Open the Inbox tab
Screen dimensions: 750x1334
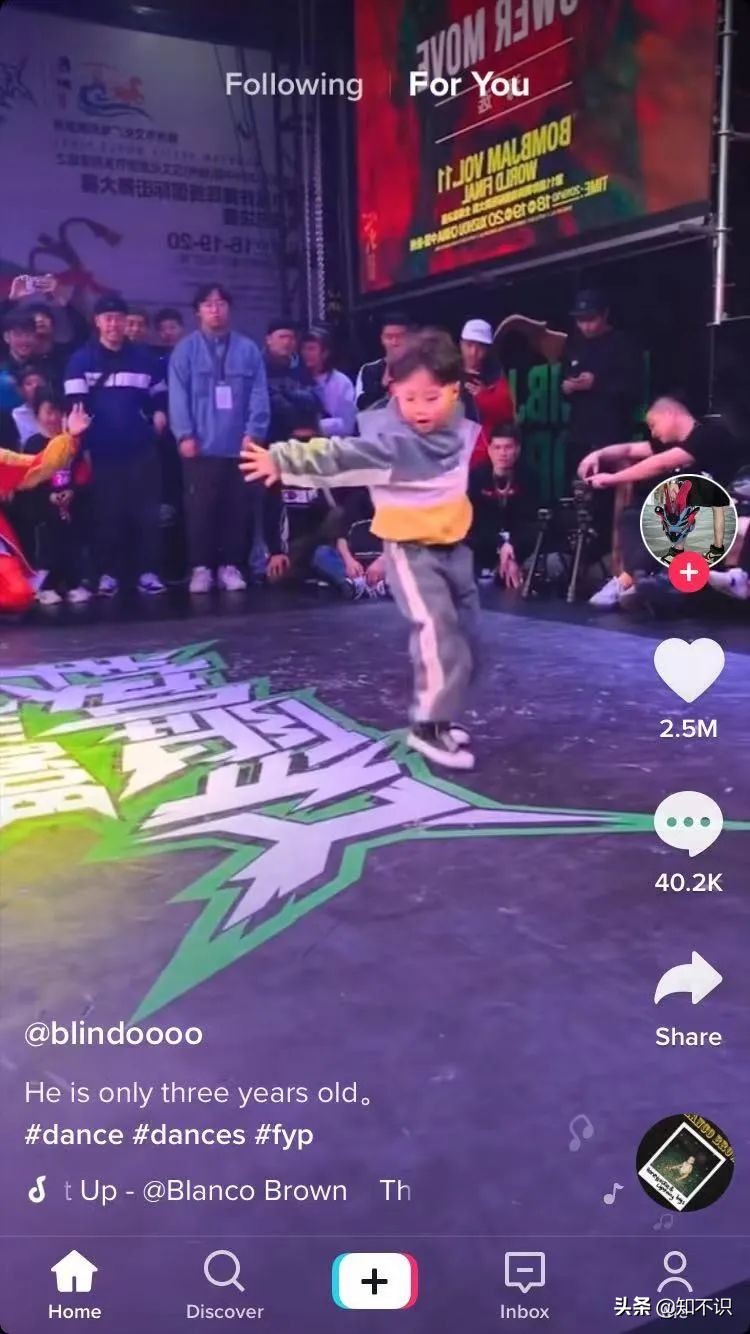click(x=524, y=1285)
